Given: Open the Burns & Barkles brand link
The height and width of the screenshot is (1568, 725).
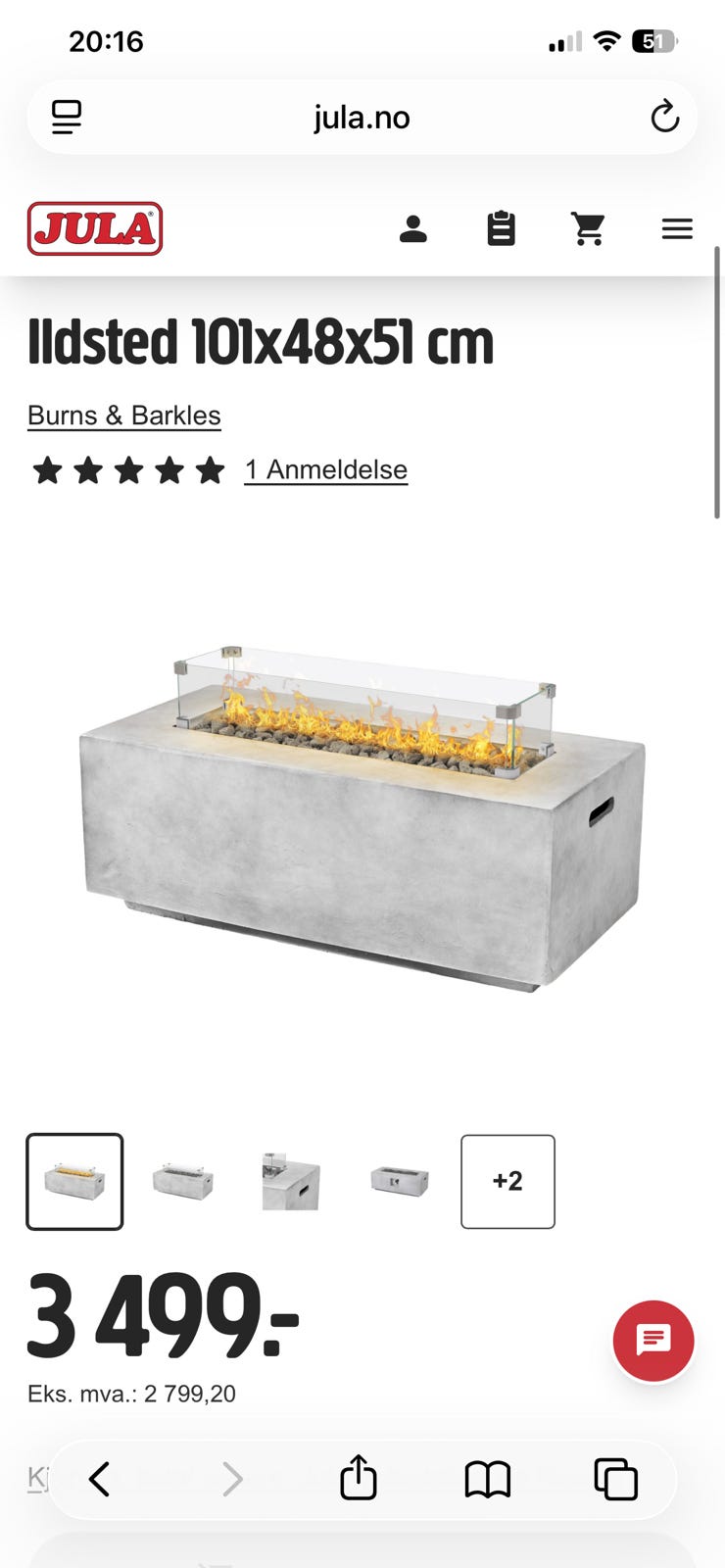Looking at the screenshot, I should pyautogui.click(x=124, y=416).
